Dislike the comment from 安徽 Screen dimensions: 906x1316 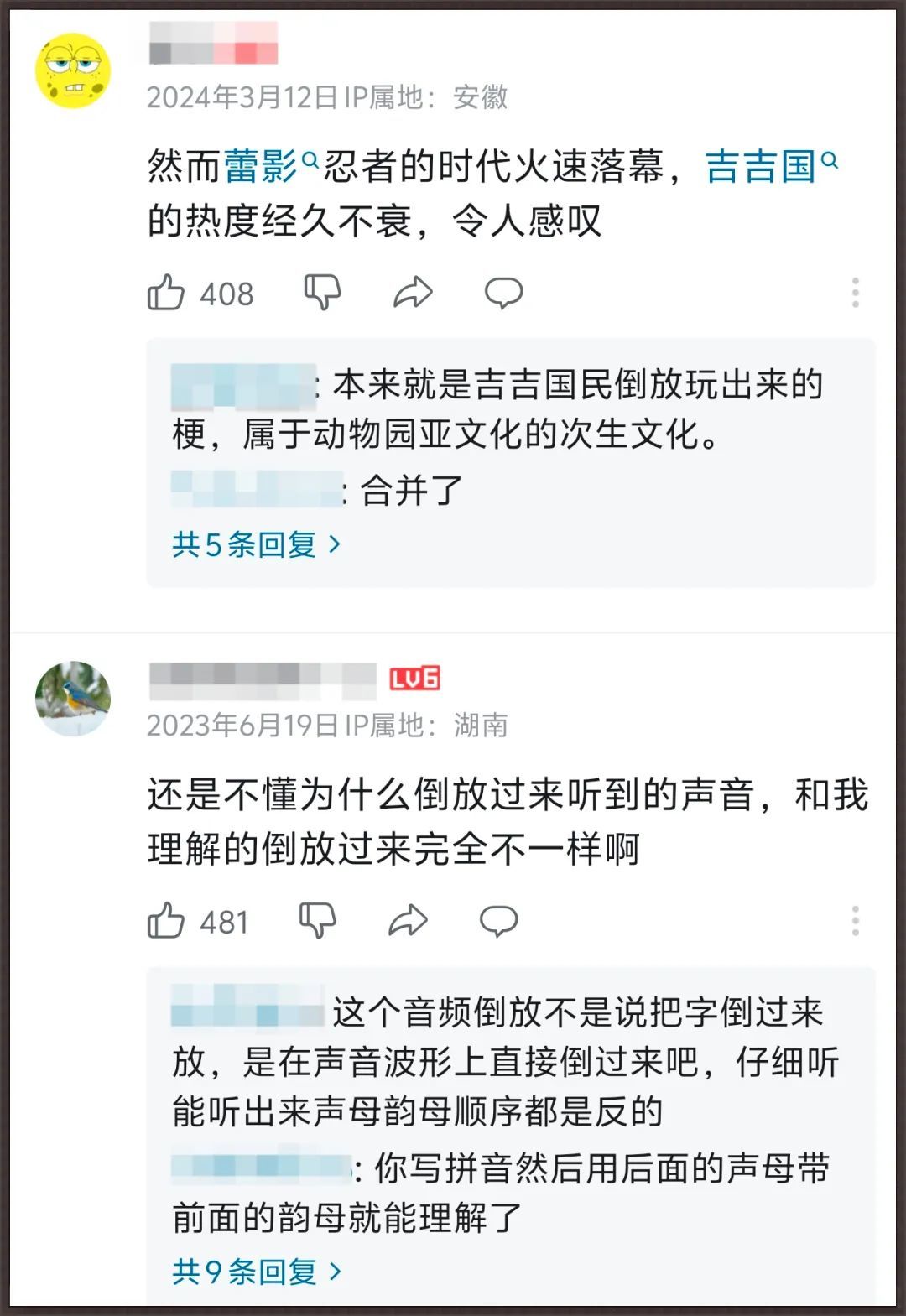click(322, 293)
